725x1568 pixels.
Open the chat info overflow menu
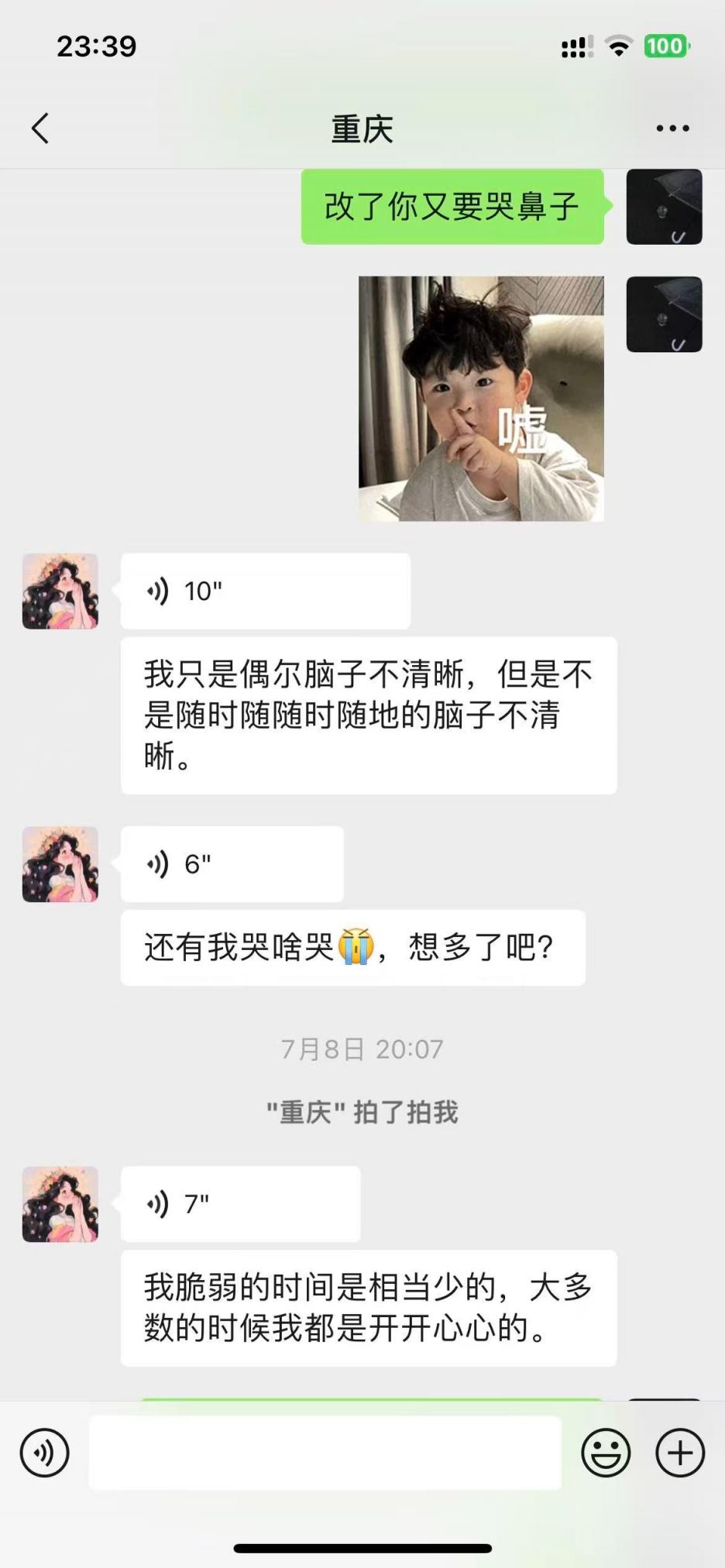(672, 129)
